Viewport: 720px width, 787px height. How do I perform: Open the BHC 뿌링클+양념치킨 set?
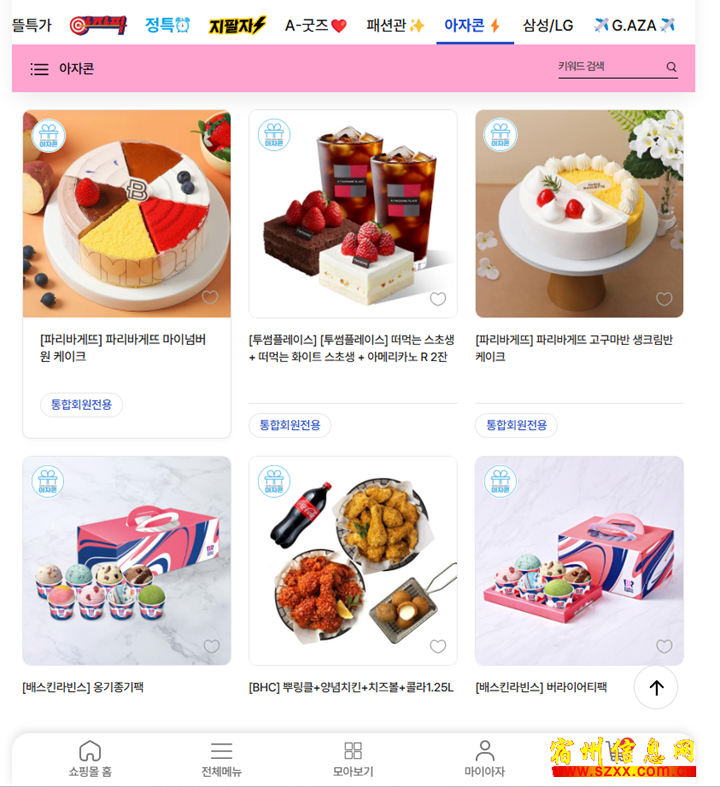point(353,561)
